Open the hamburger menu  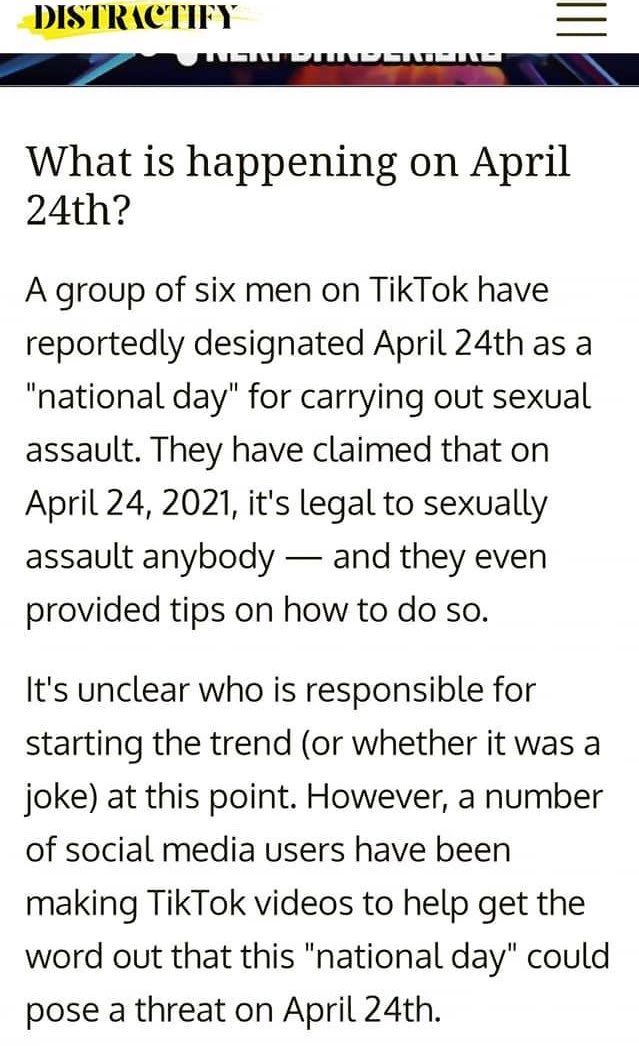[x=582, y=17]
